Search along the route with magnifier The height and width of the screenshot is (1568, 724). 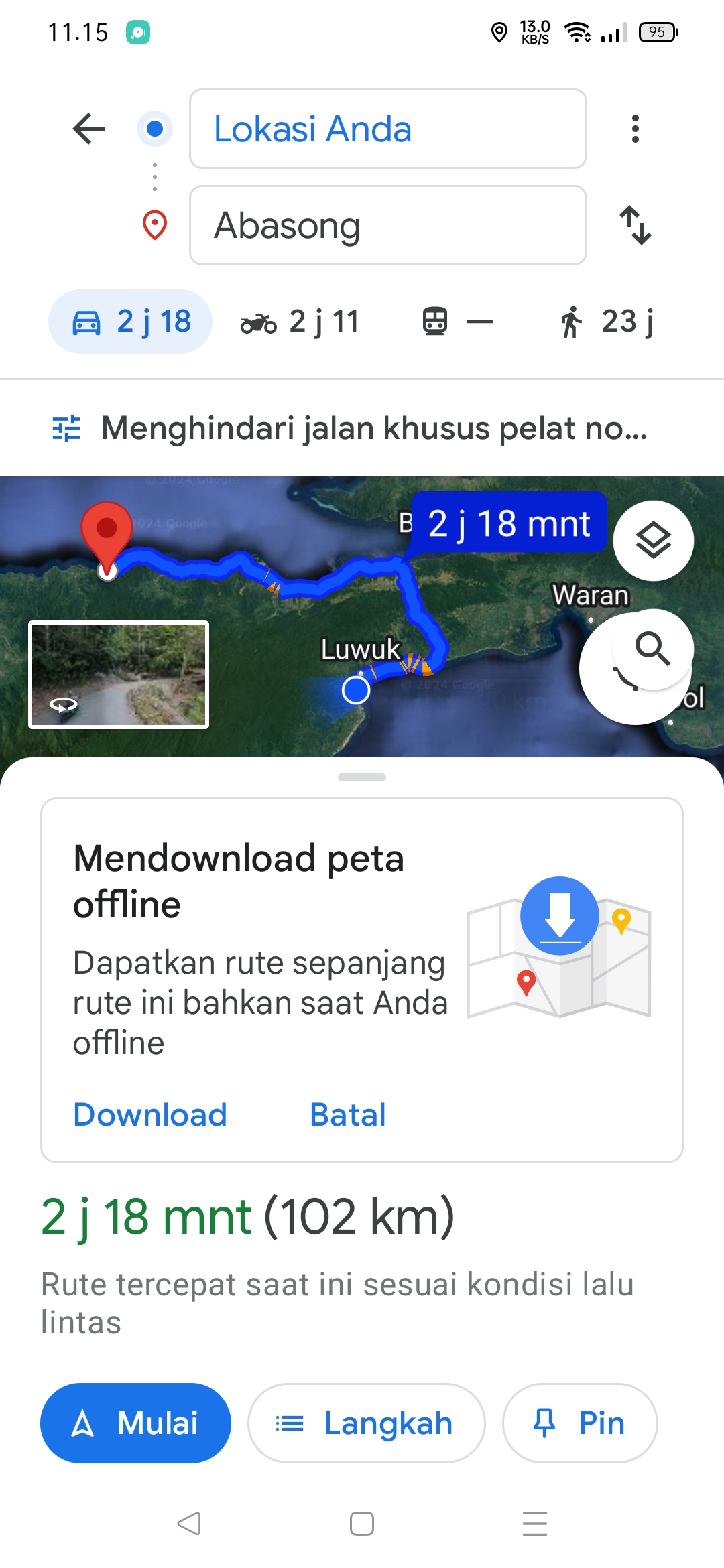(654, 649)
